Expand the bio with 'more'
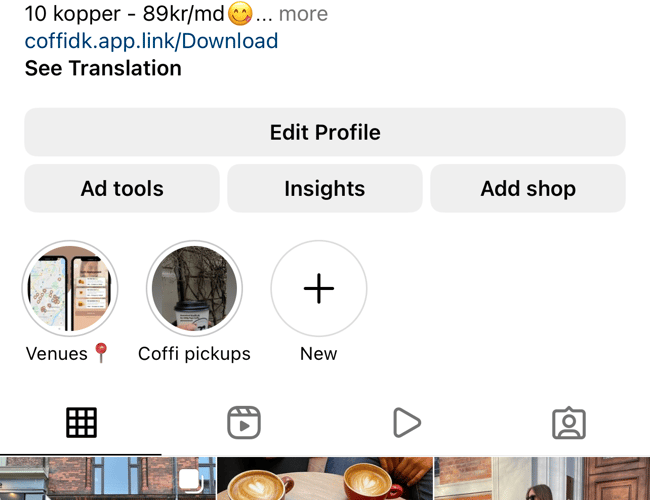650x500 pixels. pyautogui.click(x=303, y=14)
